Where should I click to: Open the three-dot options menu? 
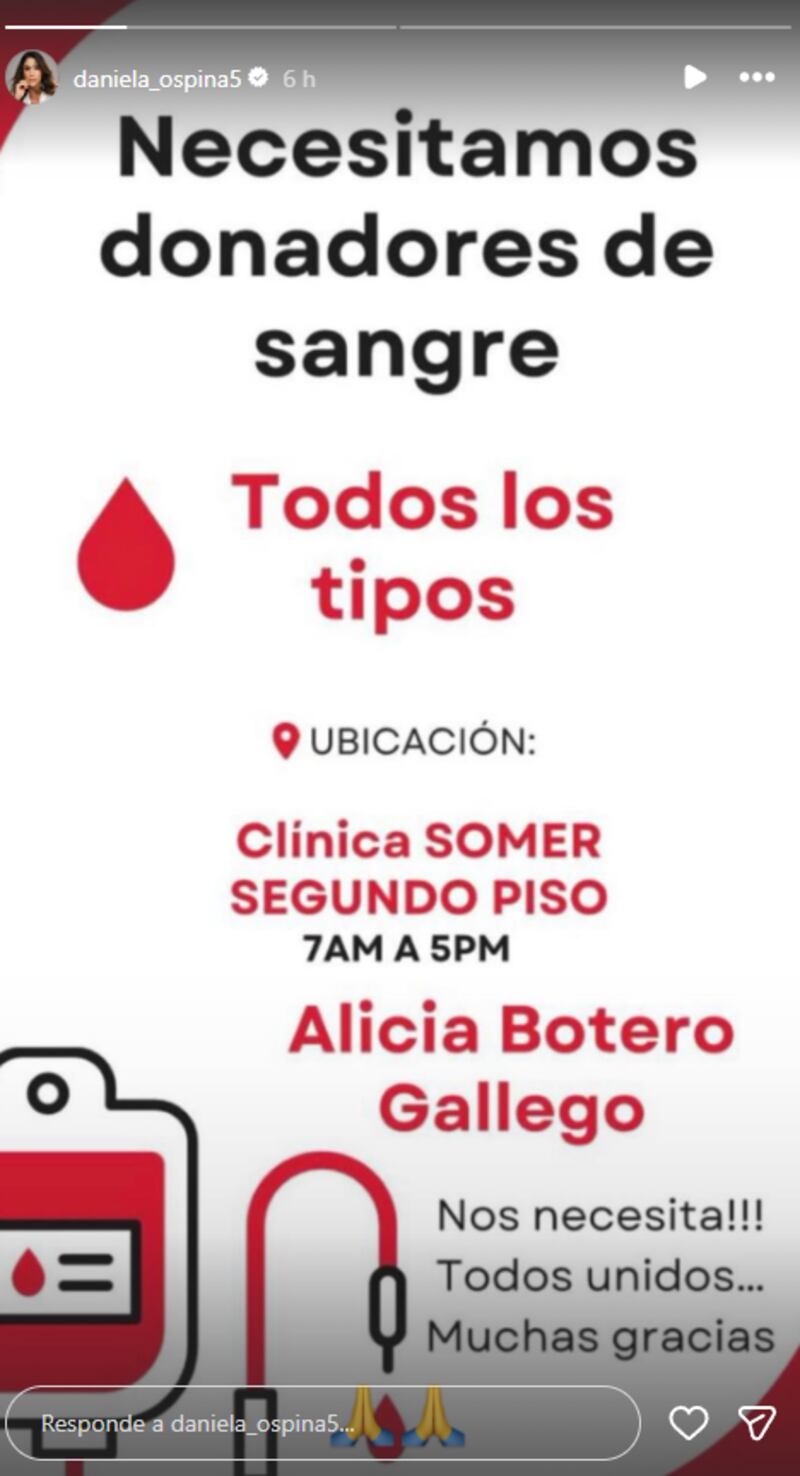(756, 77)
